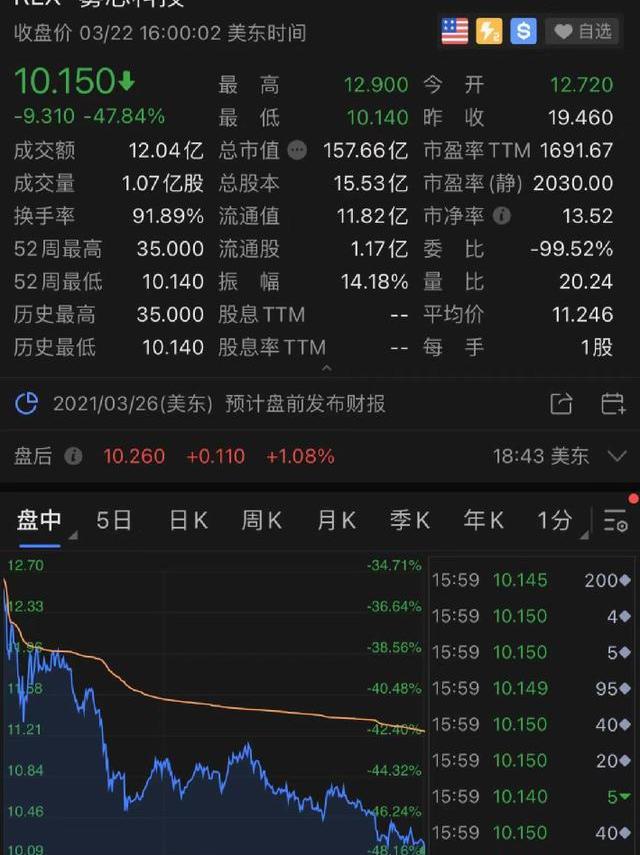Select the 月K chart tab
This screenshot has width=640, height=855.
[x=336, y=520]
